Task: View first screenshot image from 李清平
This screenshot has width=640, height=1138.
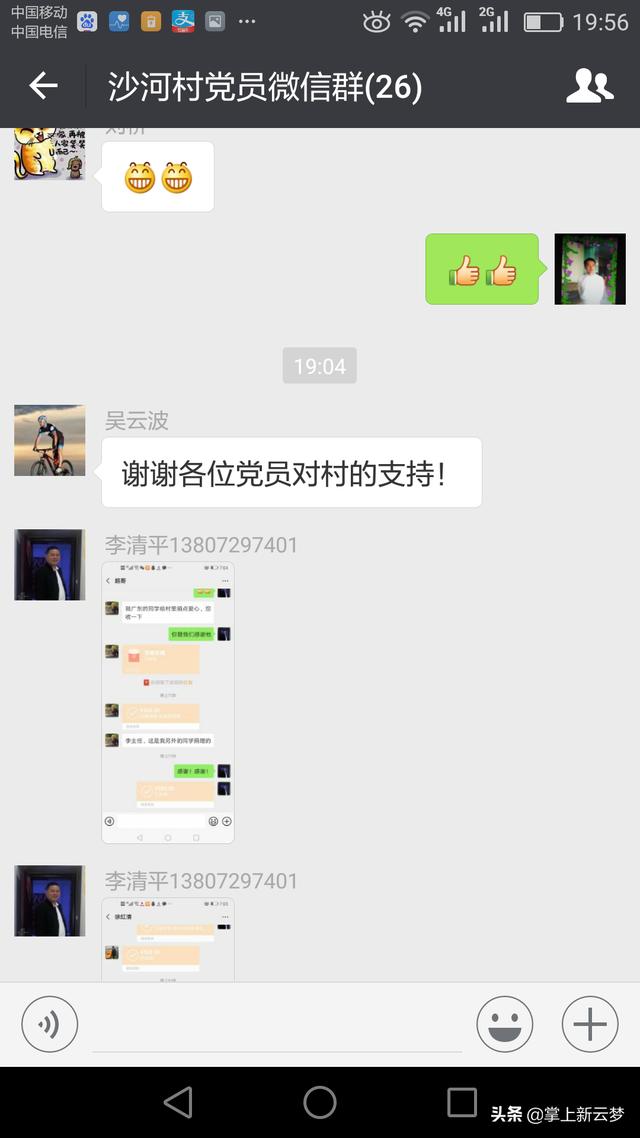Action: coord(168,702)
